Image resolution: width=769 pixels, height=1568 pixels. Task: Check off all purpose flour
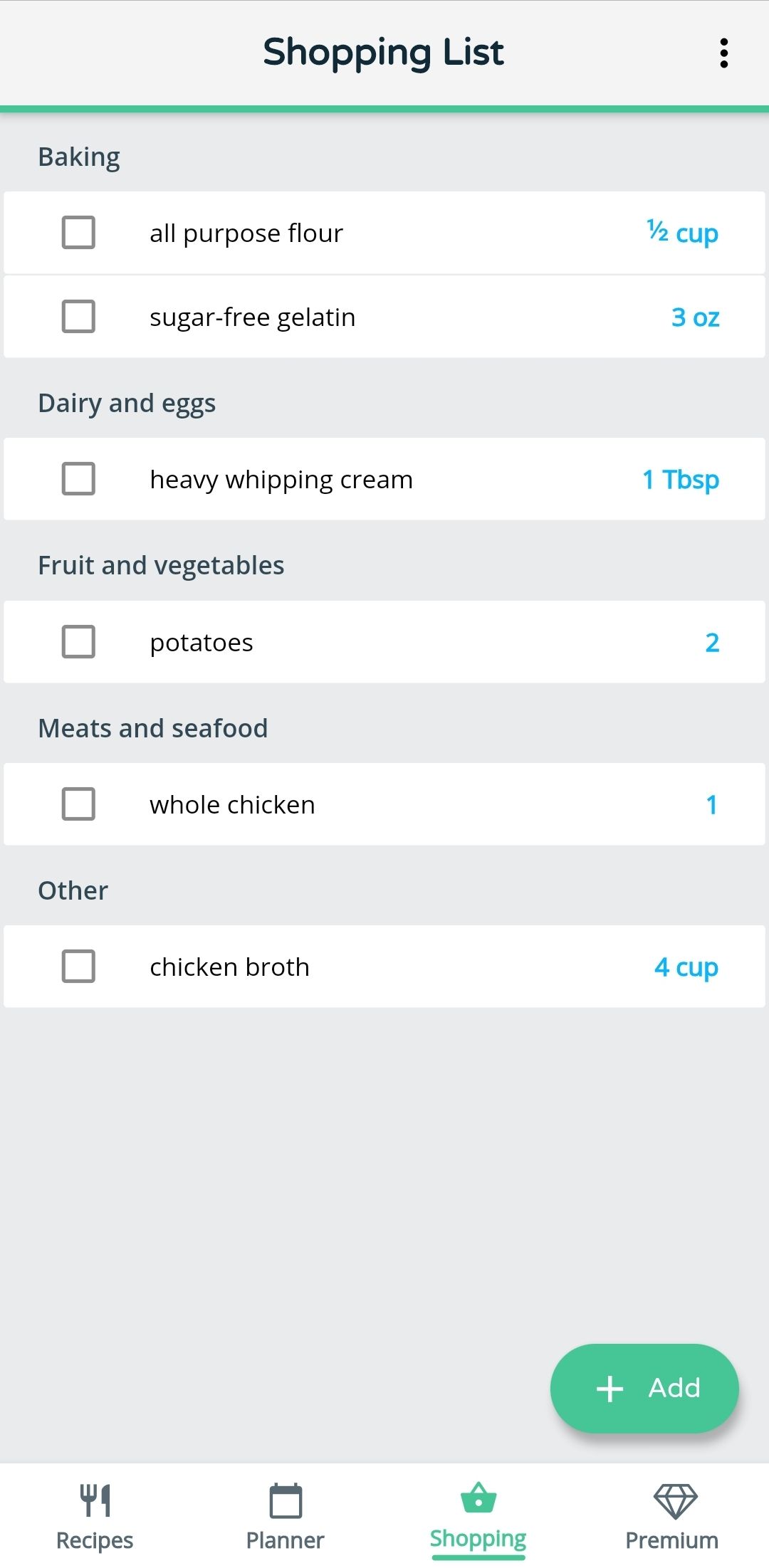(78, 232)
